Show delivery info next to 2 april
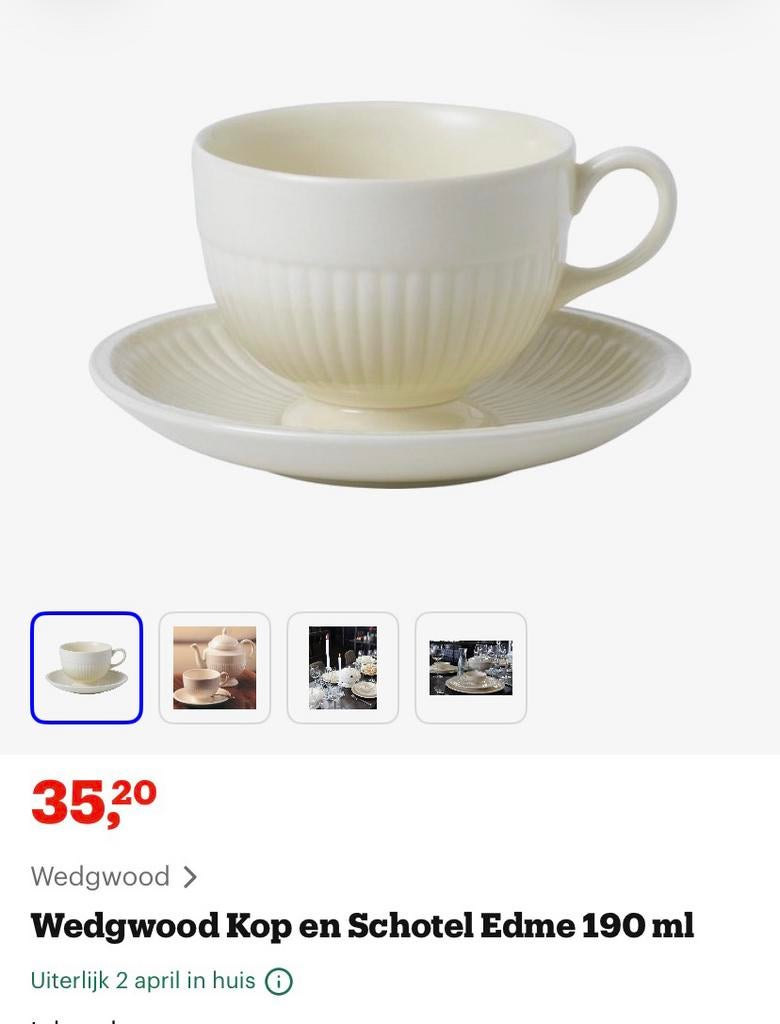The image size is (780, 1024). point(279,981)
